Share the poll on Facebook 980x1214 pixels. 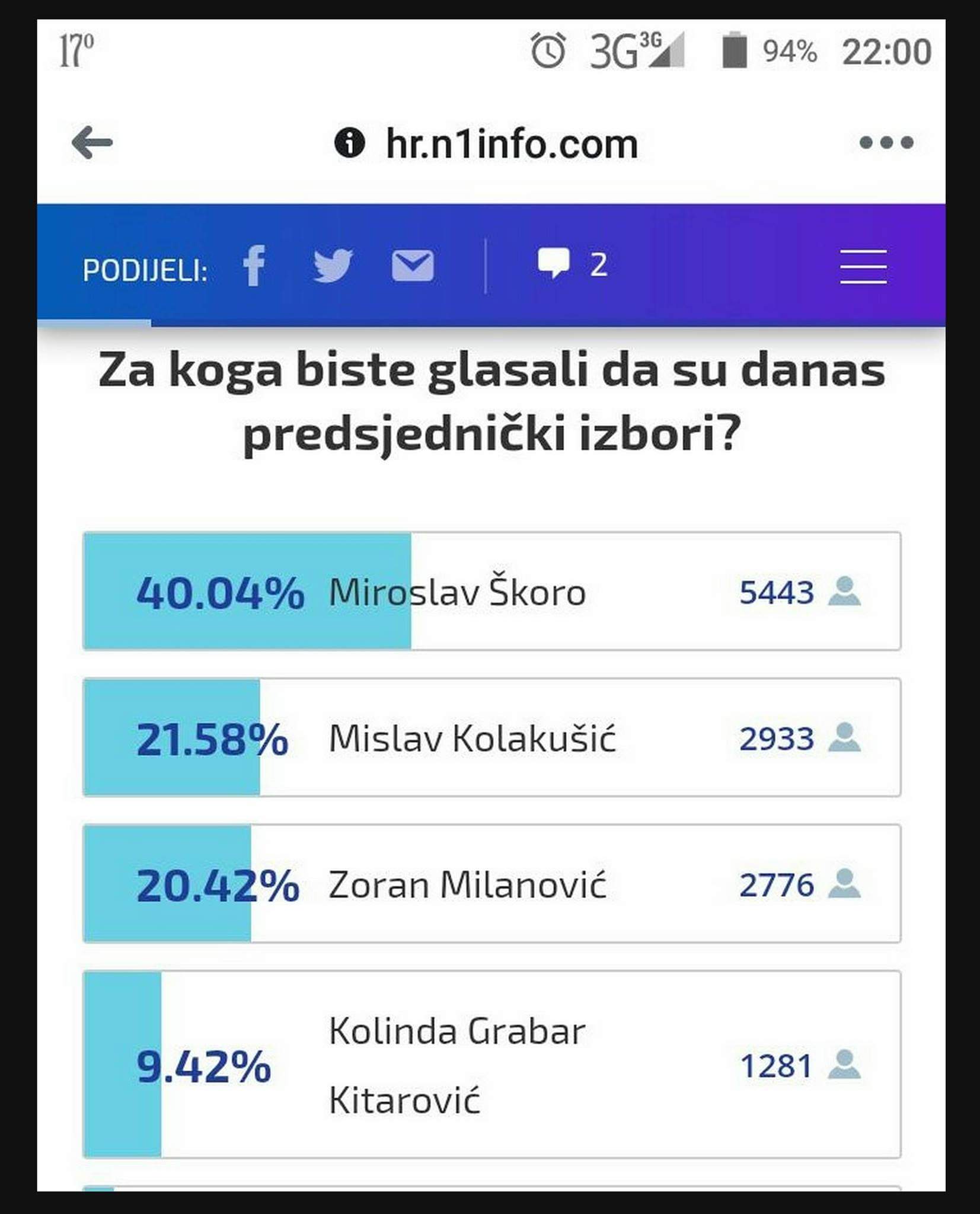254,266
